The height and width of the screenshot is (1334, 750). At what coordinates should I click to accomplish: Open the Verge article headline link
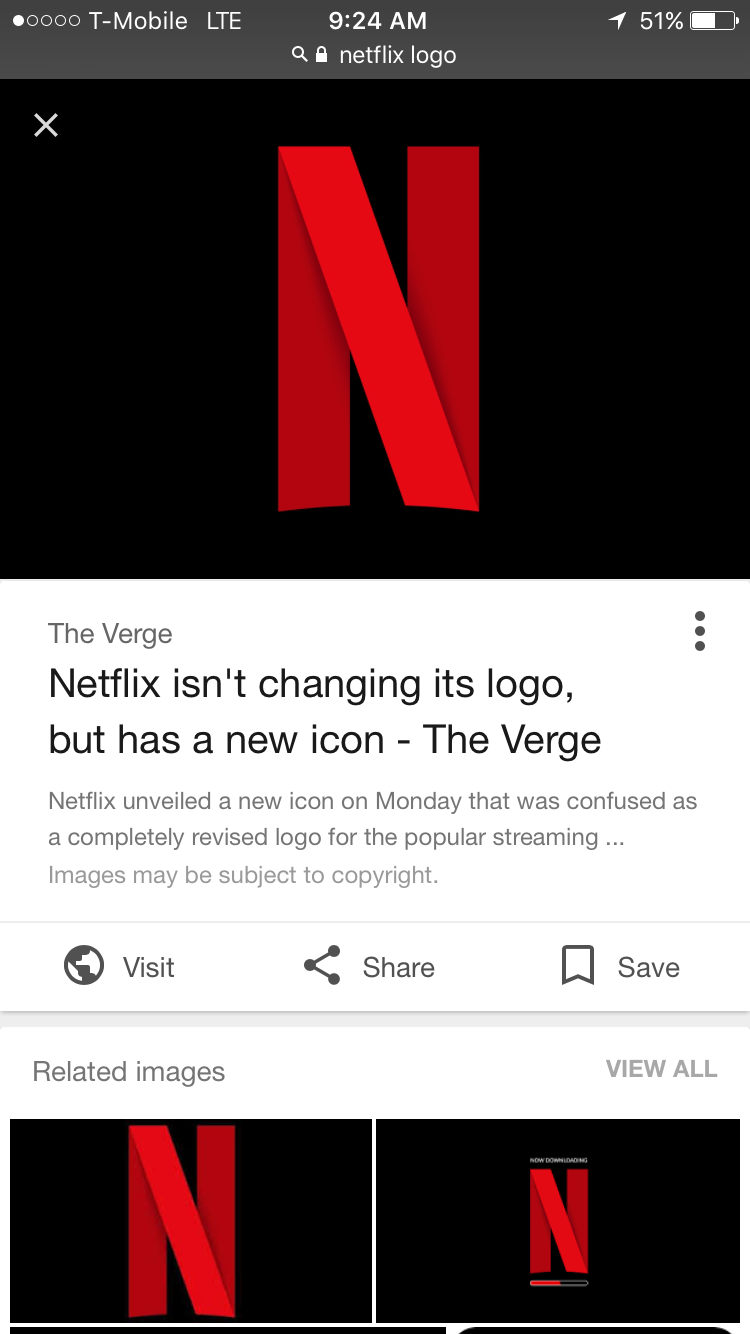[x=325, y=712]
